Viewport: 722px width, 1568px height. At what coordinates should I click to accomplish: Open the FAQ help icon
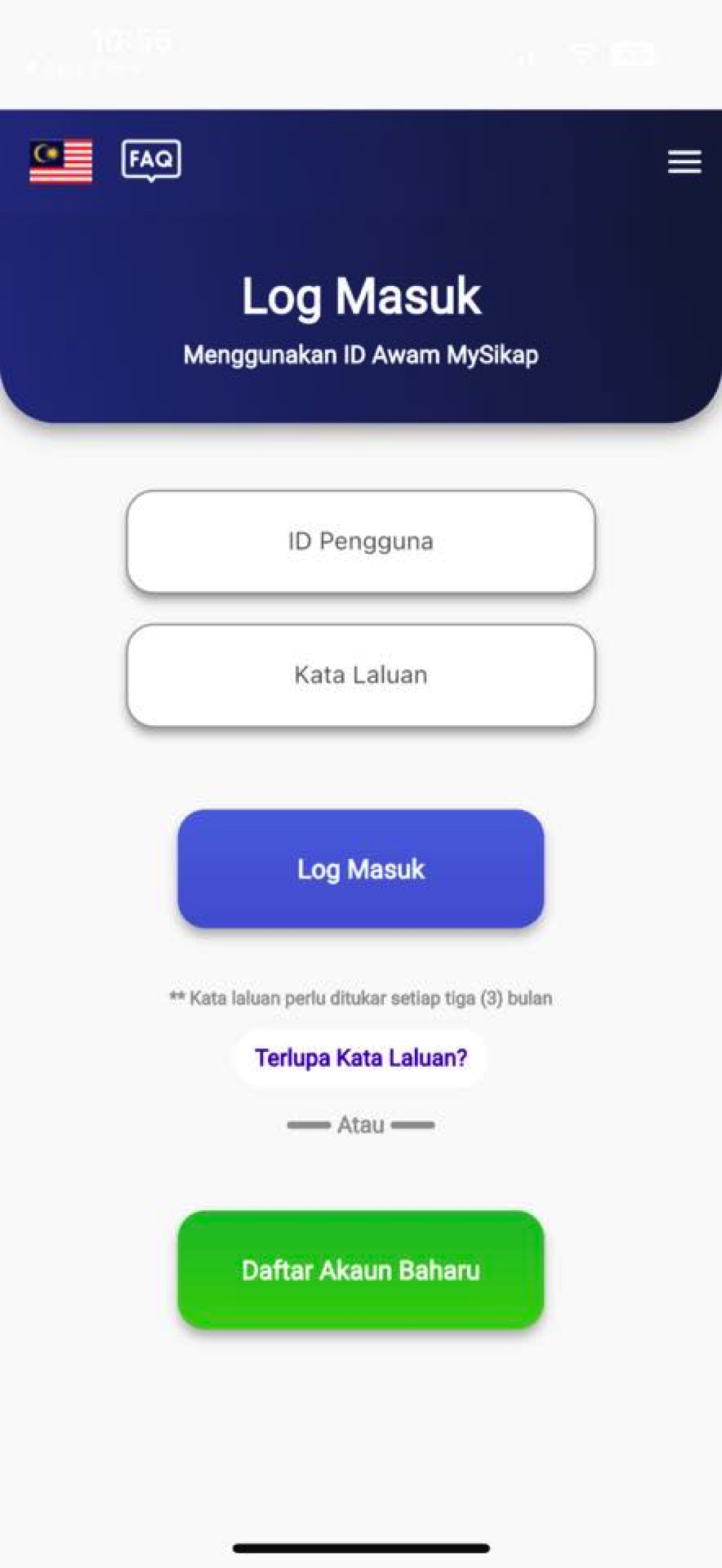click(151, 160)
